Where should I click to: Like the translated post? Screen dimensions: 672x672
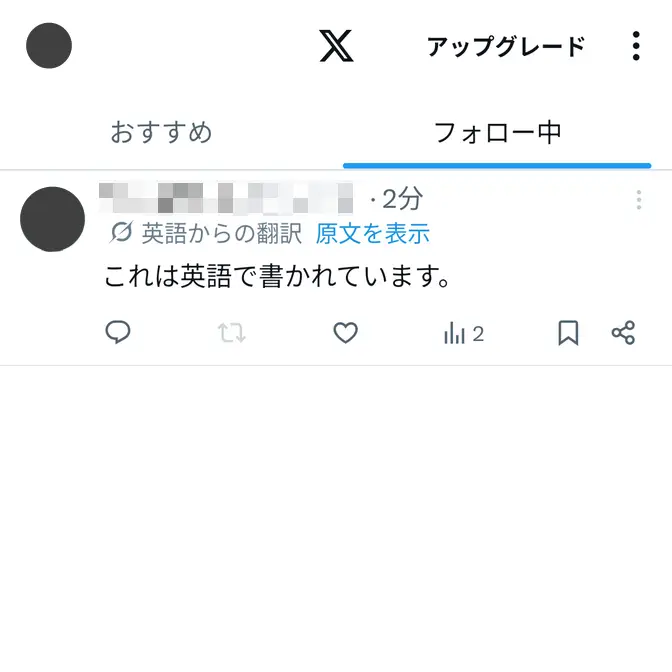[x=345, y=333]
